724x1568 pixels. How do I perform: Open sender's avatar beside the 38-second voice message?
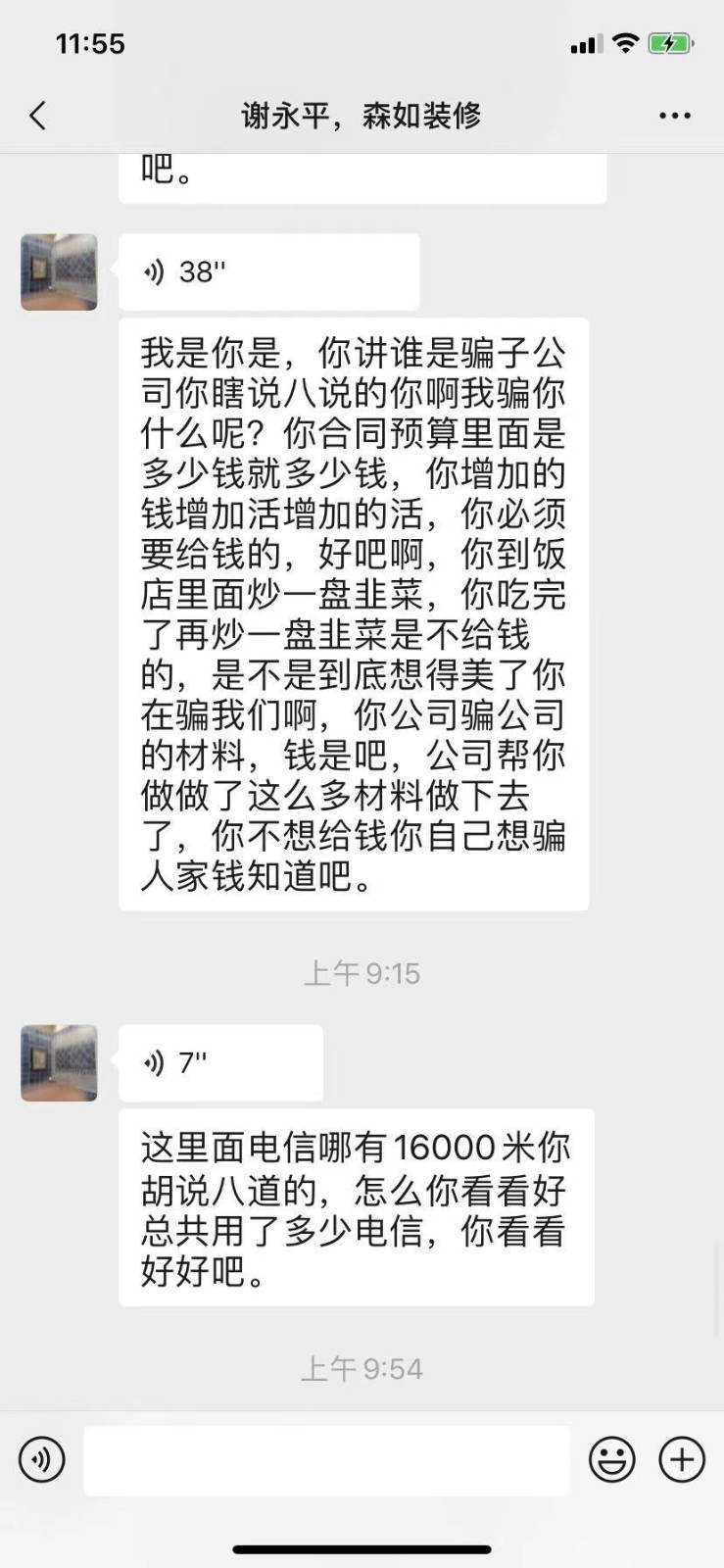[59, 271]
